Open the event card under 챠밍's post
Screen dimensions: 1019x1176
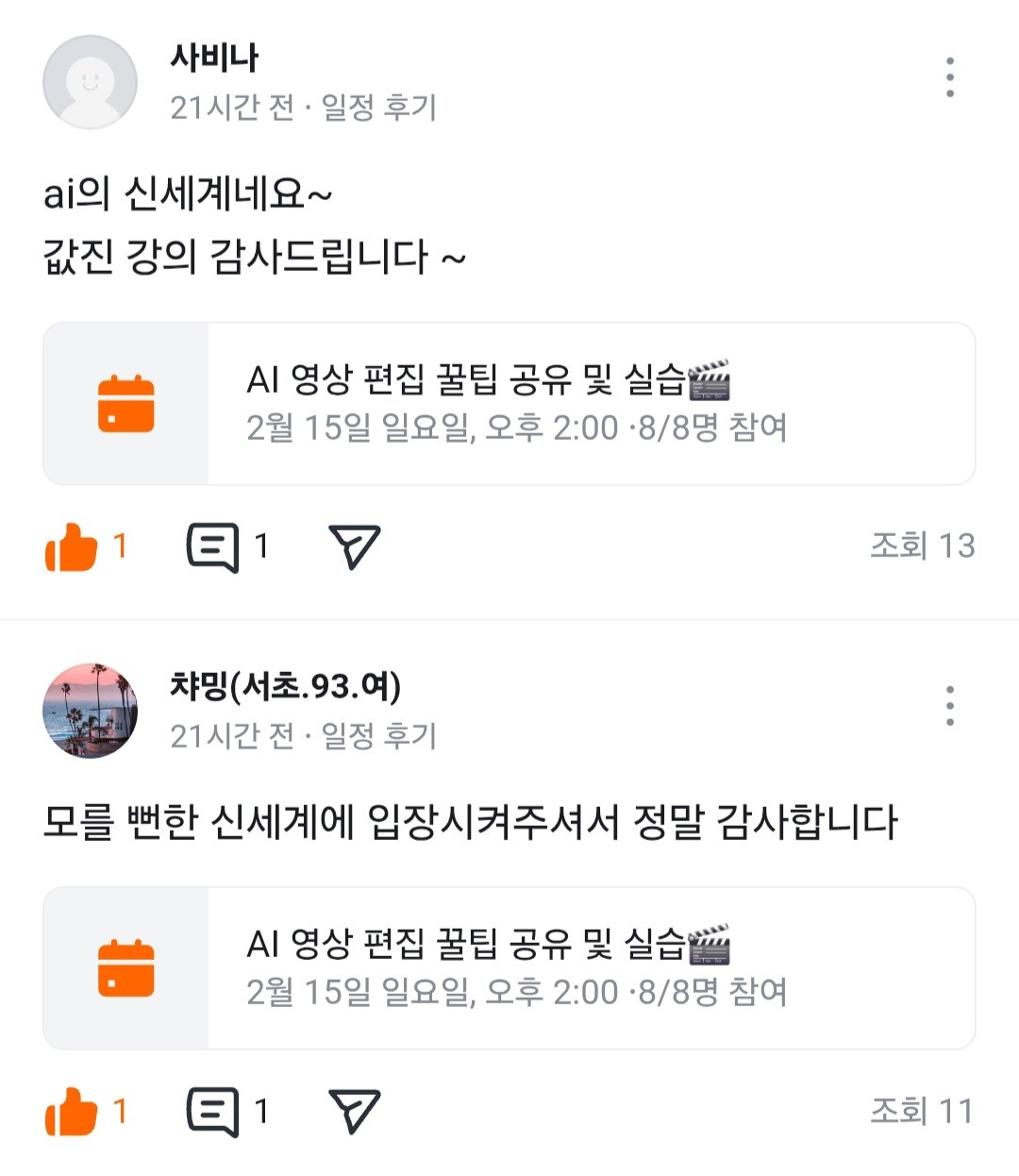[x=509, y=968]
